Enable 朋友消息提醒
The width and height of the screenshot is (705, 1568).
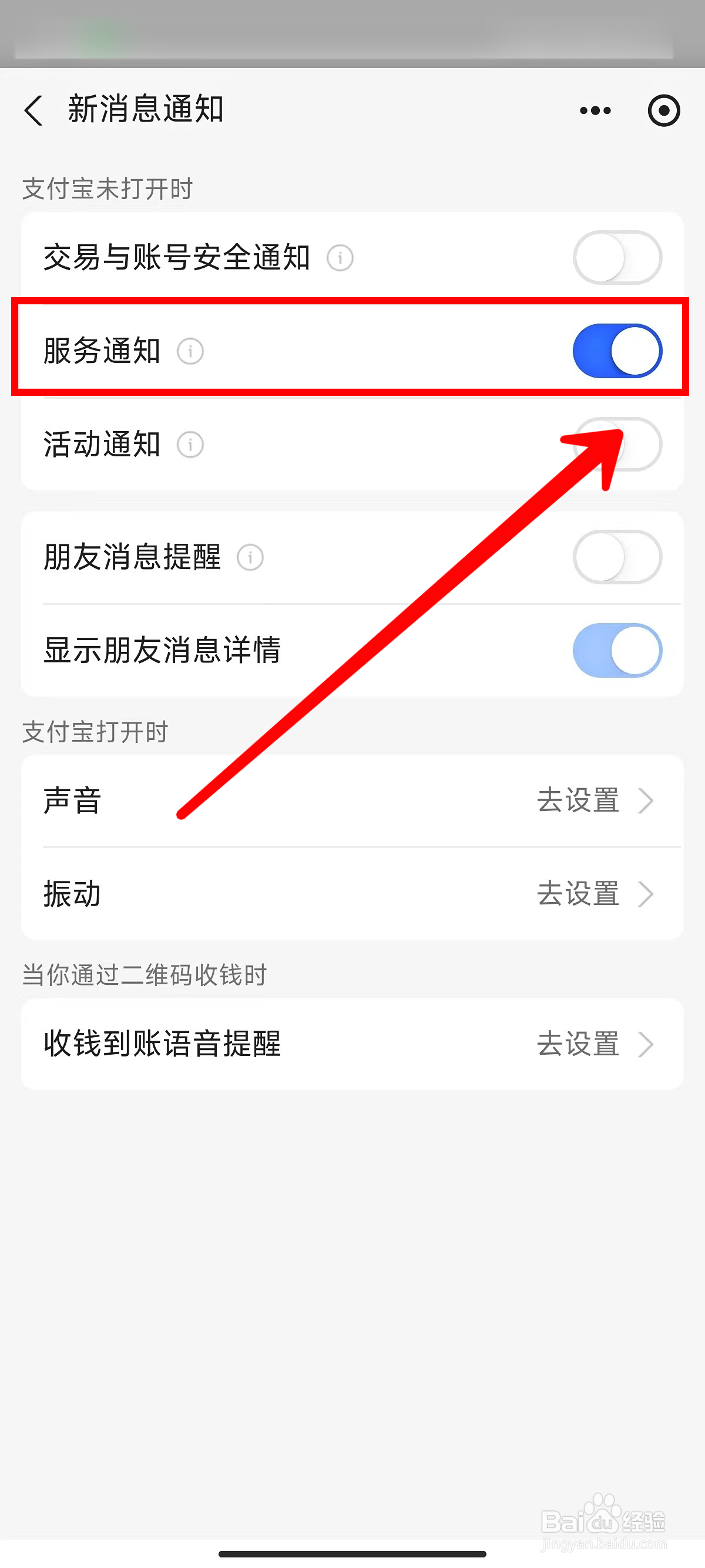pyautogui.click(x=616, y=556)
